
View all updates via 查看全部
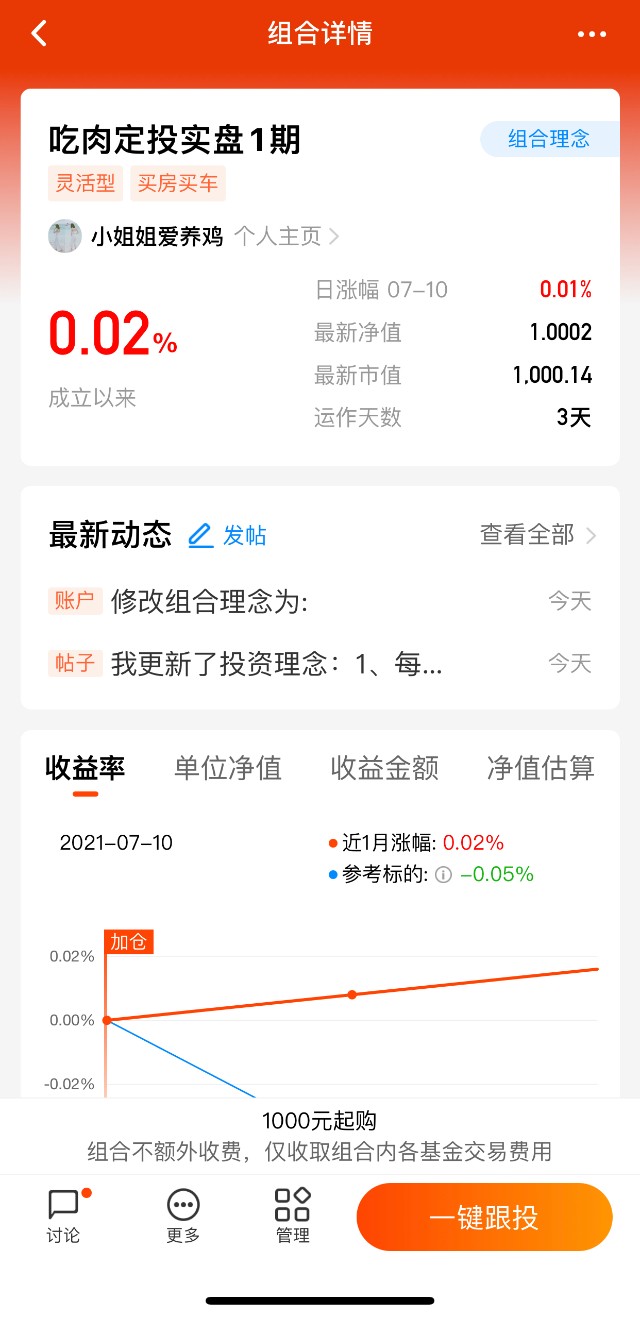coord(538,535)
